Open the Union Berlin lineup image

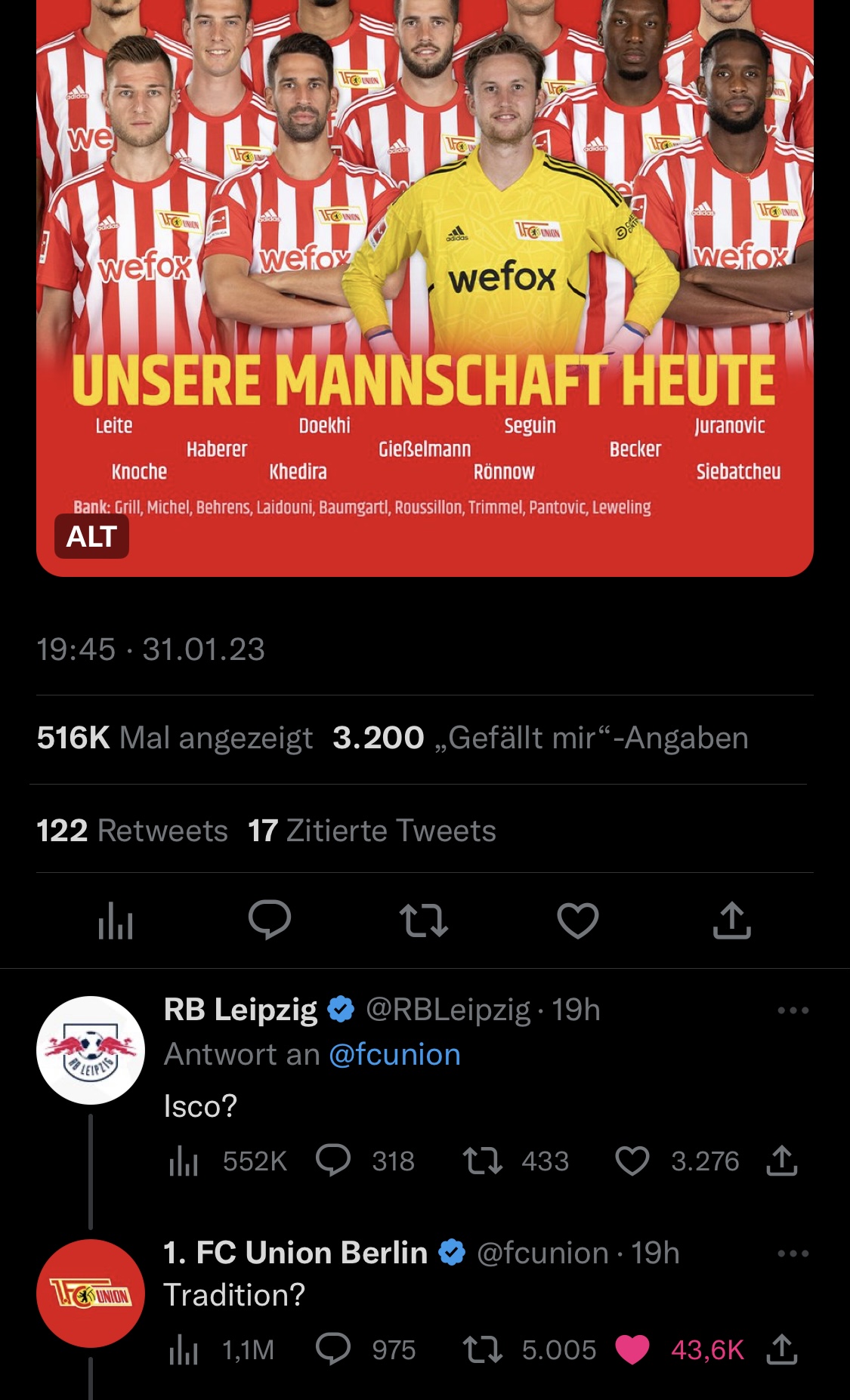pyautogui.click(x=425, y=288)
